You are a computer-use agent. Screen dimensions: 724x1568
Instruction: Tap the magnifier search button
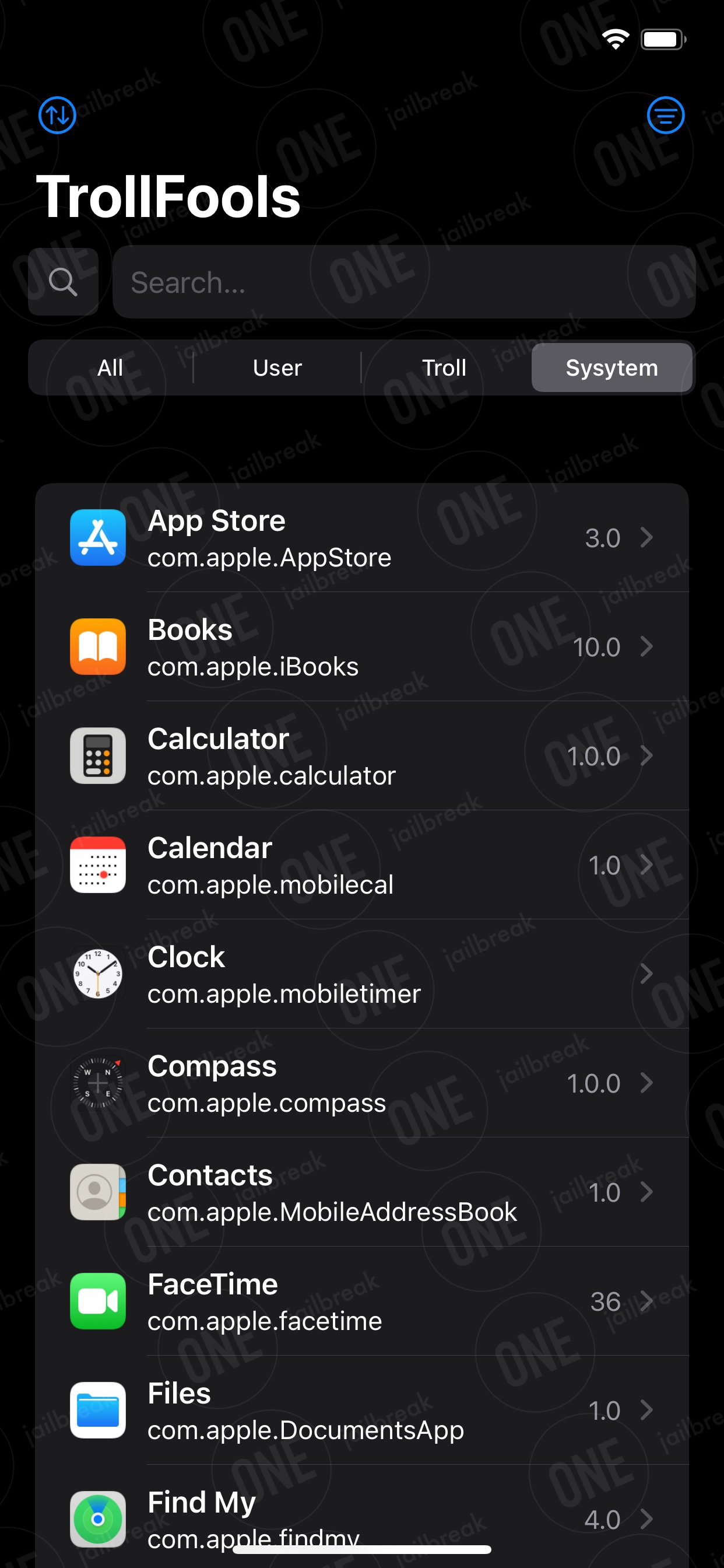(64, 282)
